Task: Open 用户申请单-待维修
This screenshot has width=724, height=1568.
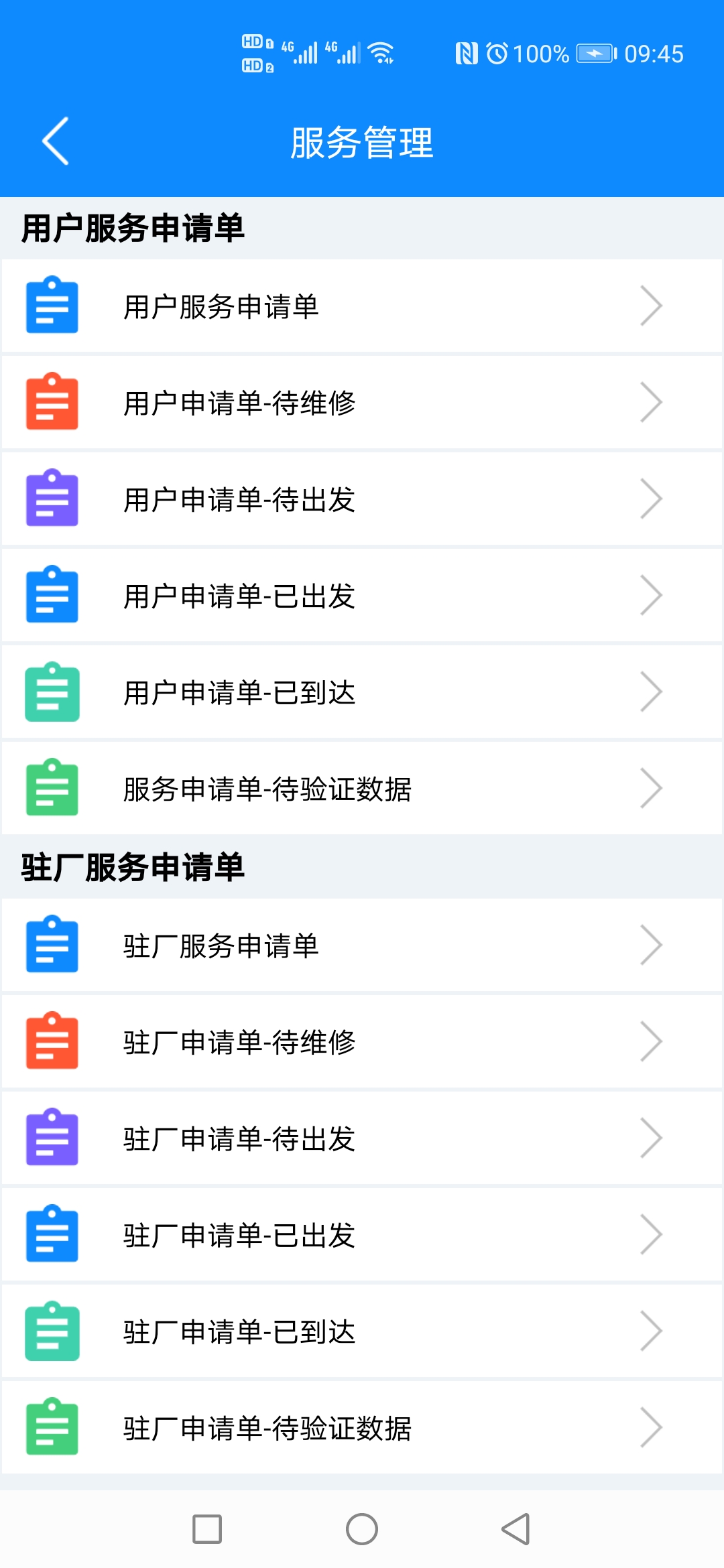Action: click(x=362, y=403)
